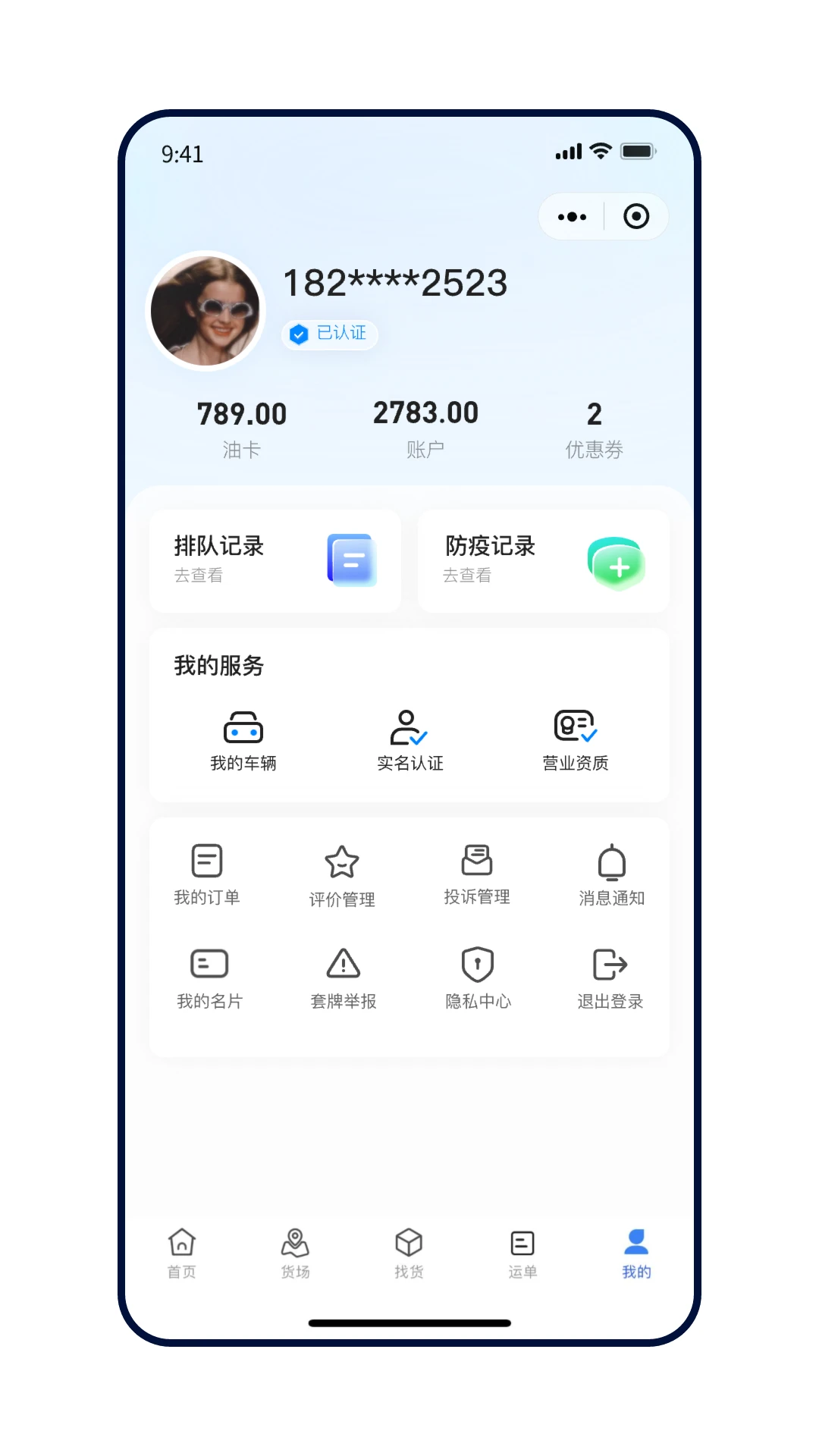Open 去查看 under 排队记录

[x=196, y=576]
